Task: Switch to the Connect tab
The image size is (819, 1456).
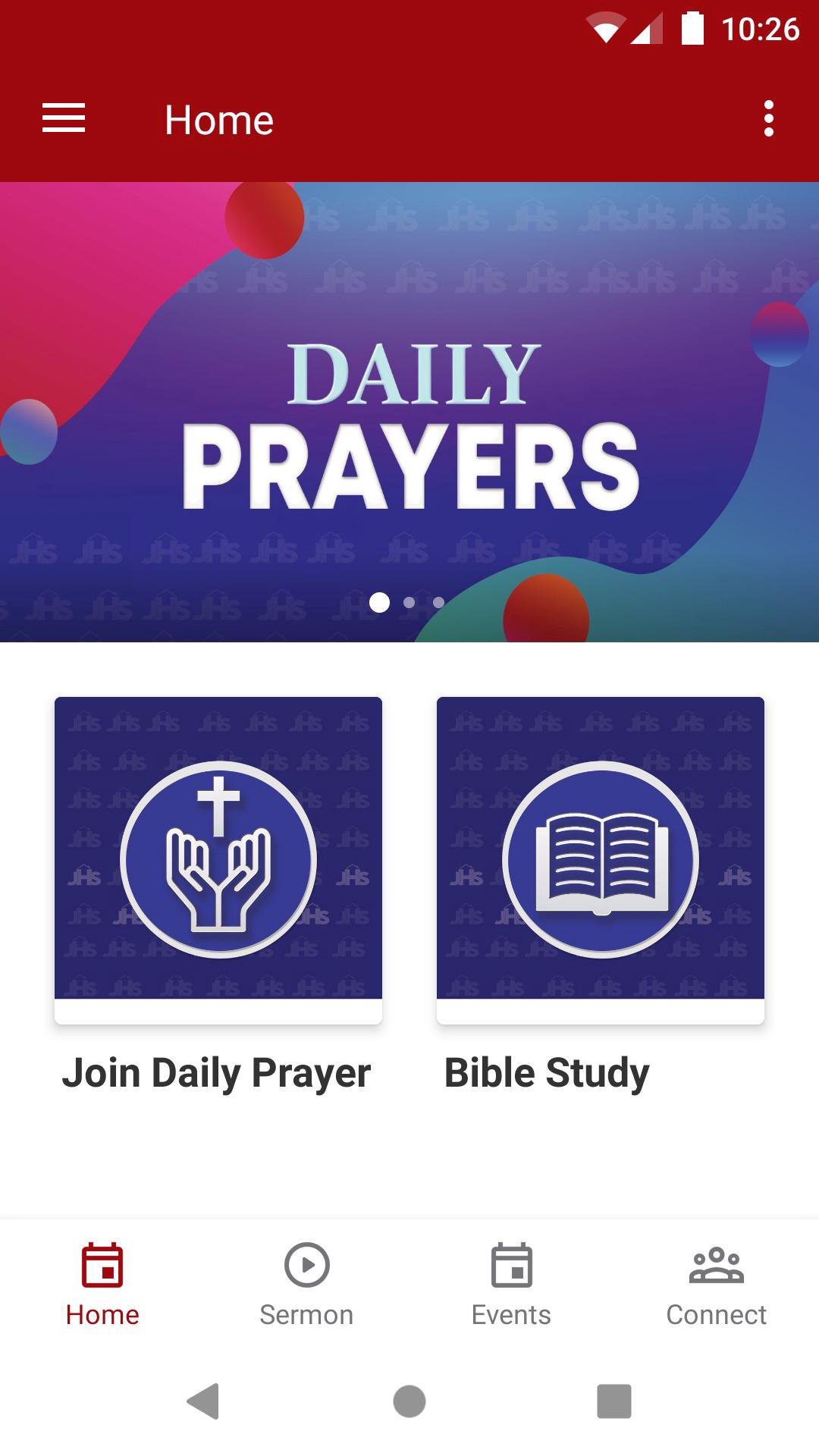Action: click(x=716, y=1284)
